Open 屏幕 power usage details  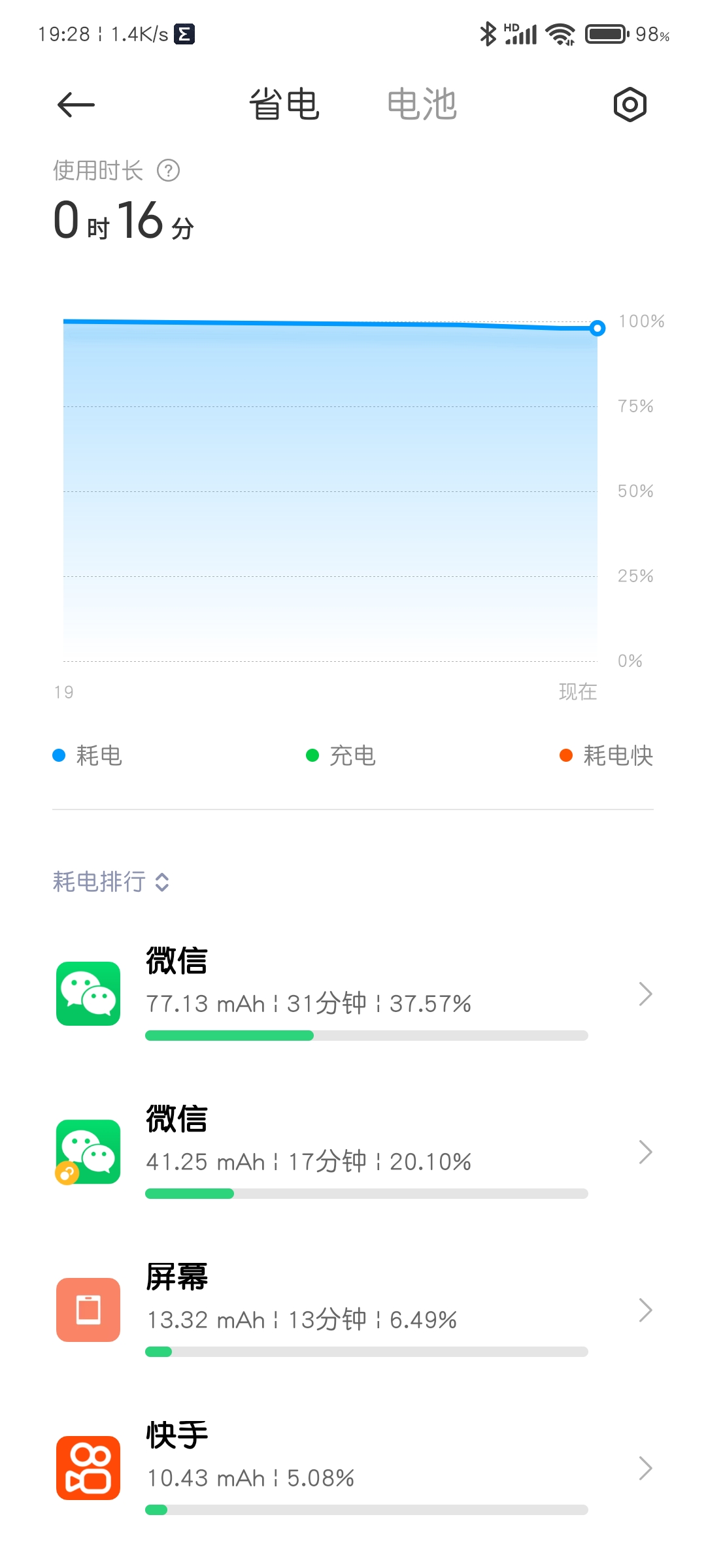353,1310
